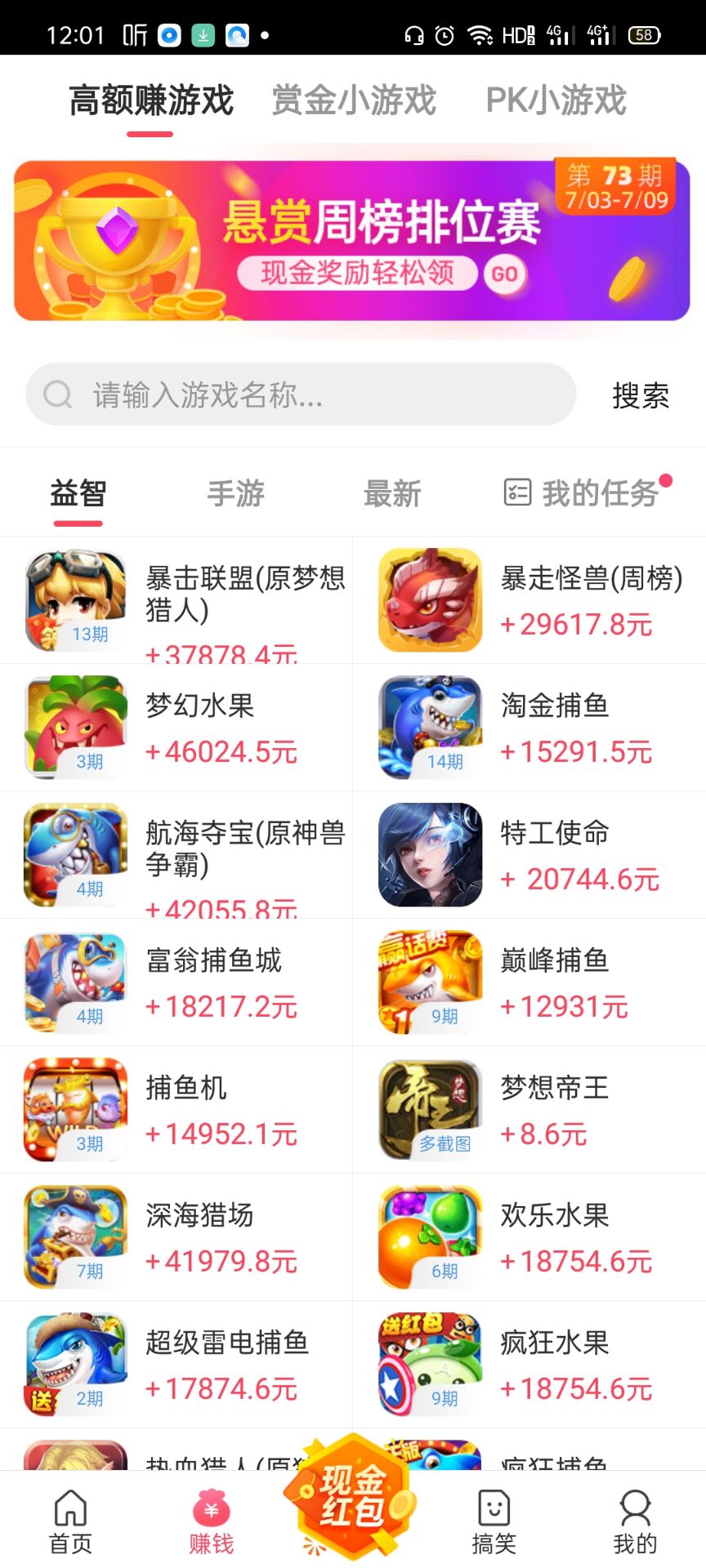706x1568 pixels.
Task: Open the 梦幻水果 game
Action: [x=176, y=728]
